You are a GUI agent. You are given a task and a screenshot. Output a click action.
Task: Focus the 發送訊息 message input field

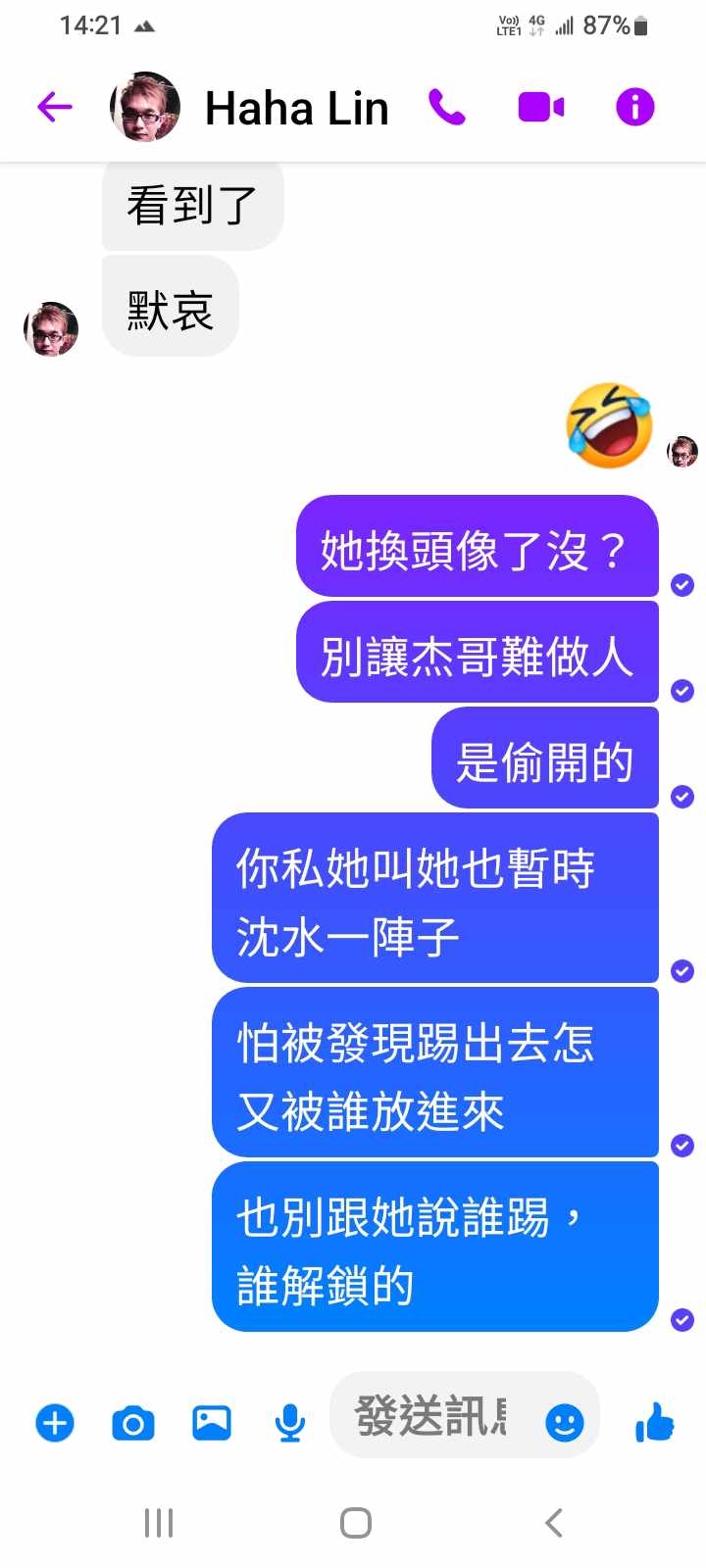[x=431, y=1417]
